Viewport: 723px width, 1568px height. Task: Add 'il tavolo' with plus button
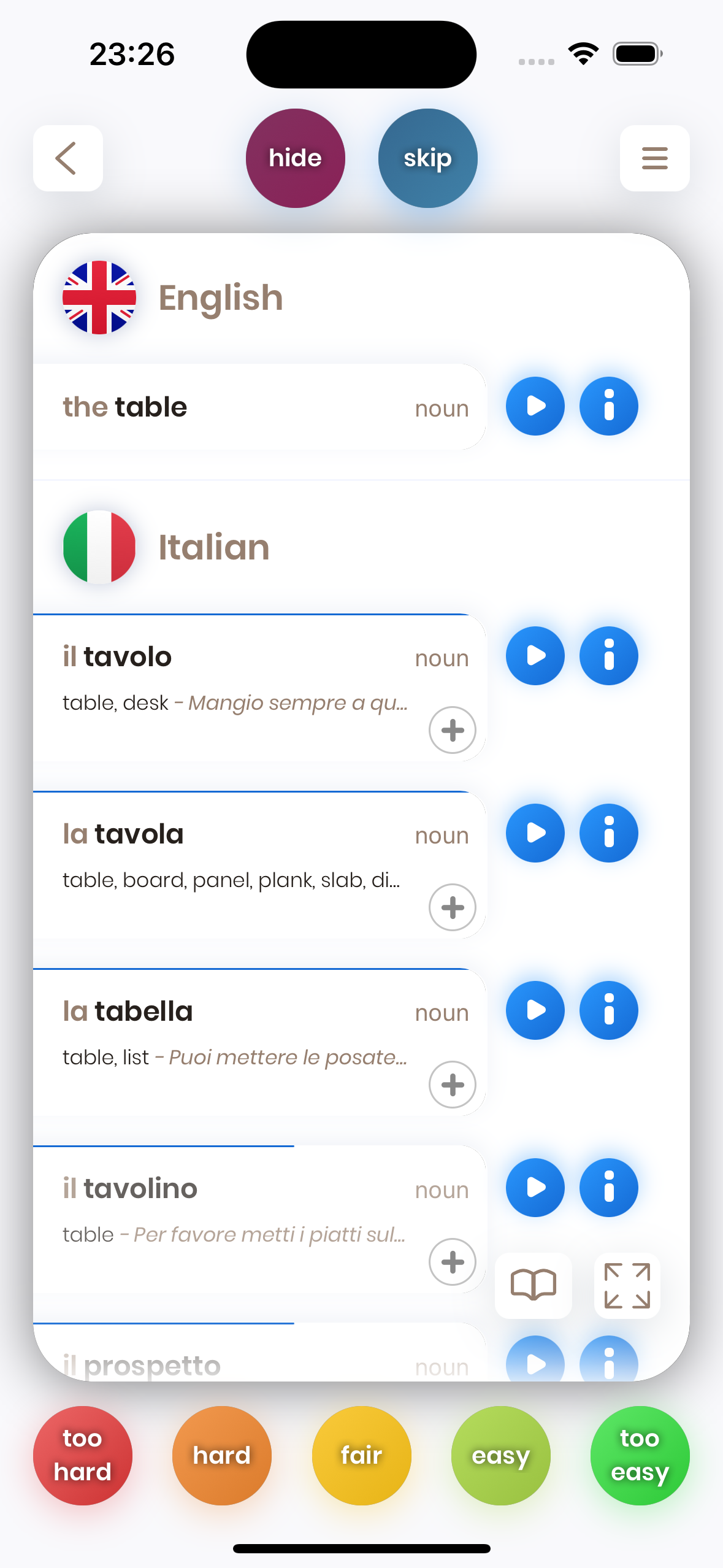coord(452,730)
